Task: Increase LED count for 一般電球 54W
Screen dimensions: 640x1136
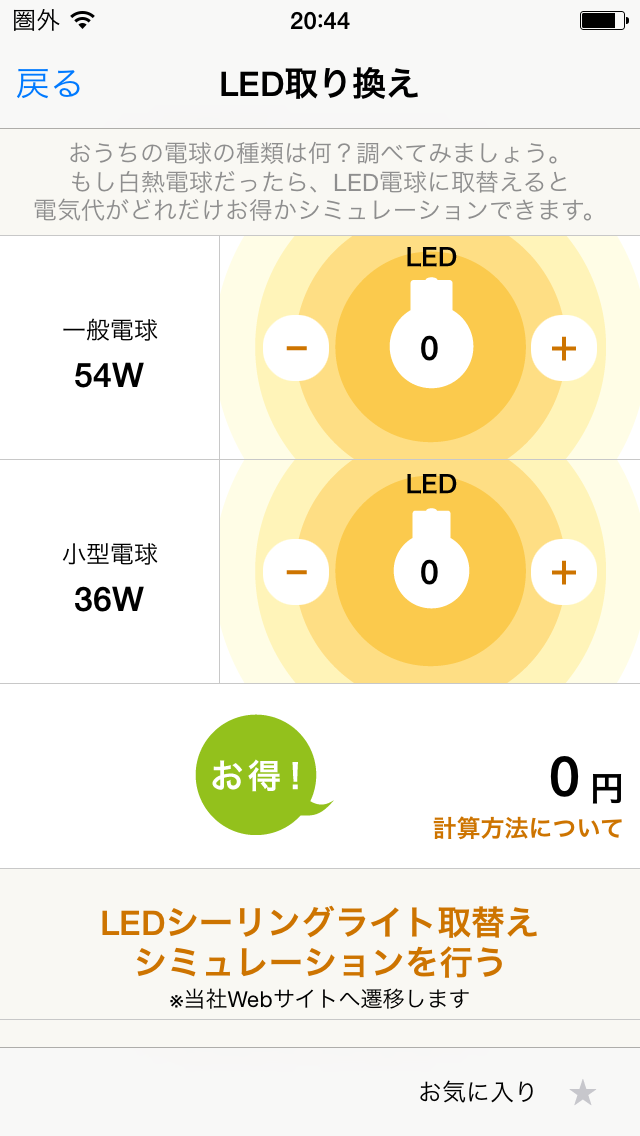Action: pyautogui.click(x=564, y=348)
